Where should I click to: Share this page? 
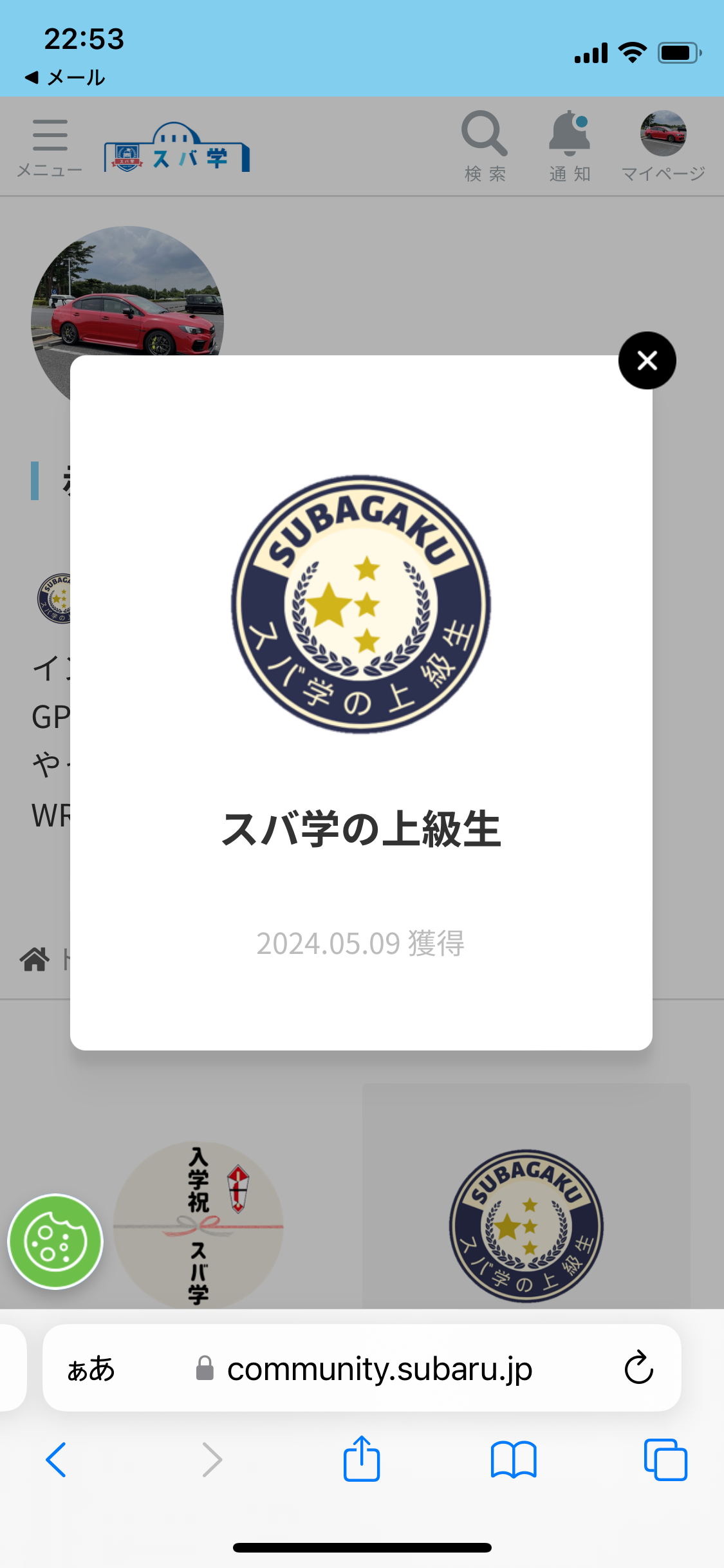click(361, 1458)
